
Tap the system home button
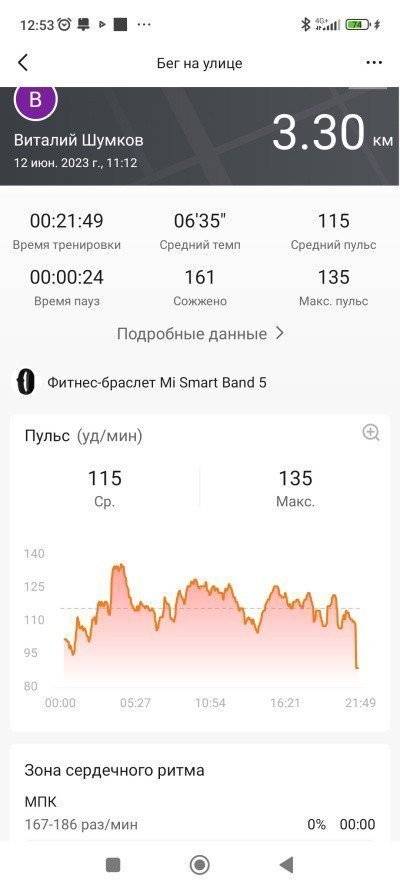coord(199,865)
